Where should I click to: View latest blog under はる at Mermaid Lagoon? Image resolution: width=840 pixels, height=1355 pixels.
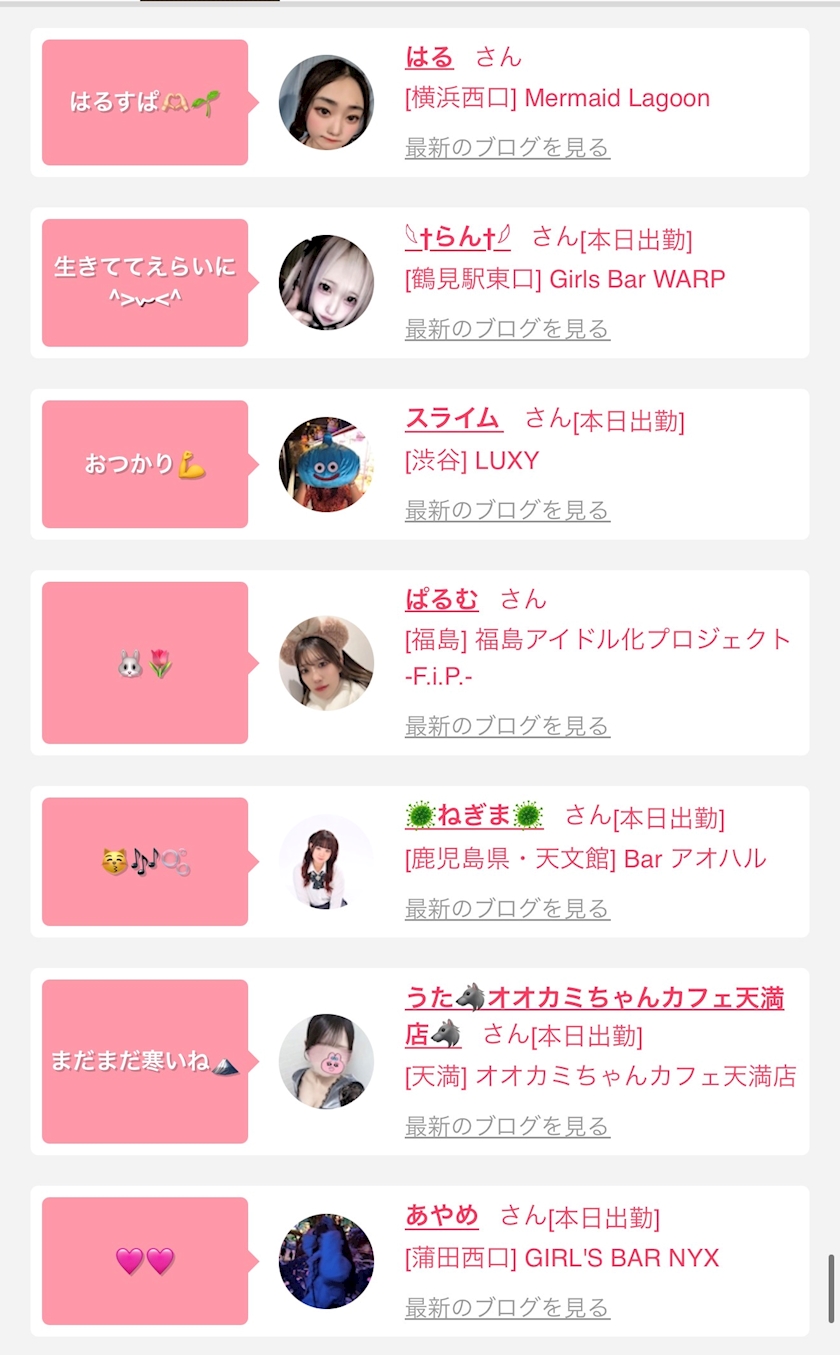507,148
